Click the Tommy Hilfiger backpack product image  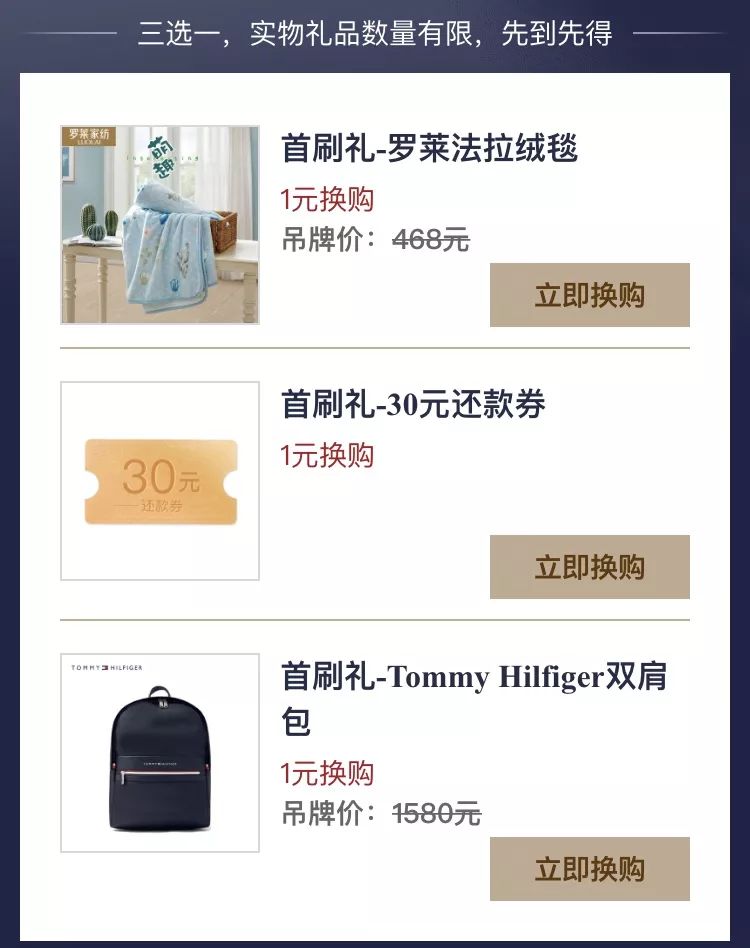point(162,755)
